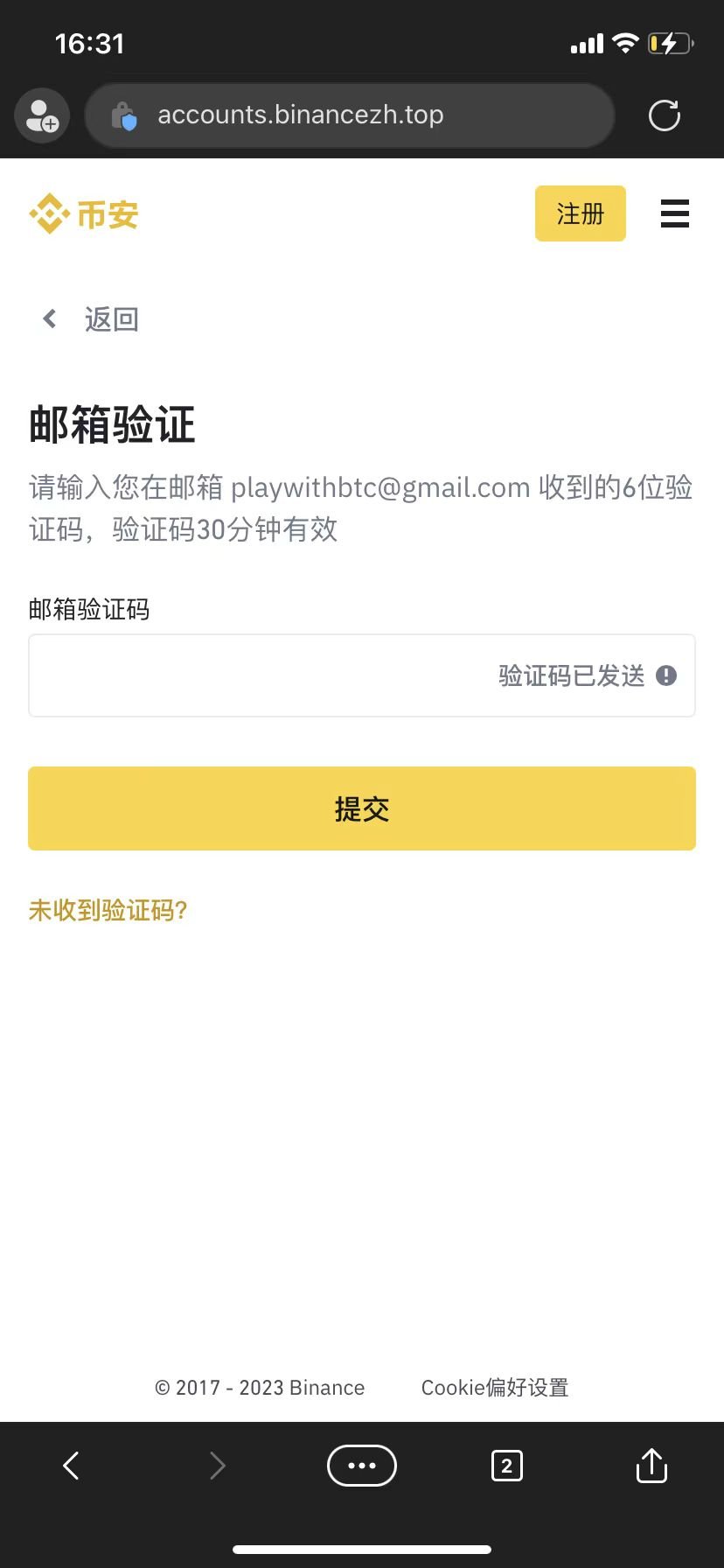The image size is (724, 1568).
Task: Navigate back in browser toolbar
Action: pyautogui.click(x=72, y=1465)
